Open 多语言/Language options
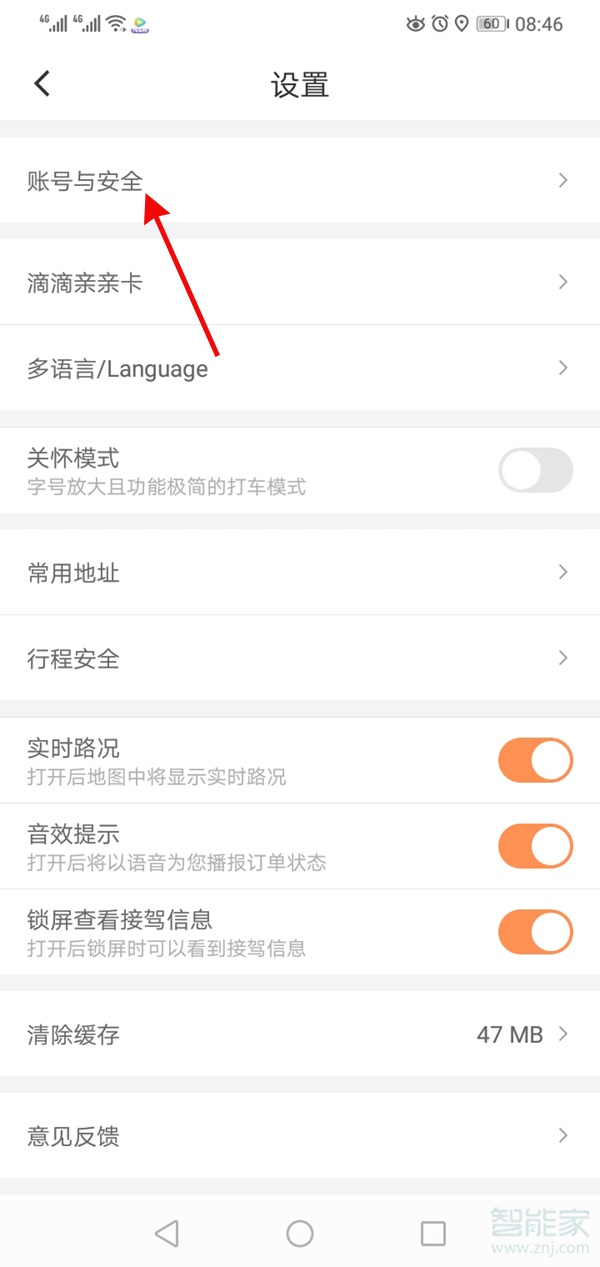Image resolution: width=600 pixels, height=1267 pixels. tap(299, 368)
